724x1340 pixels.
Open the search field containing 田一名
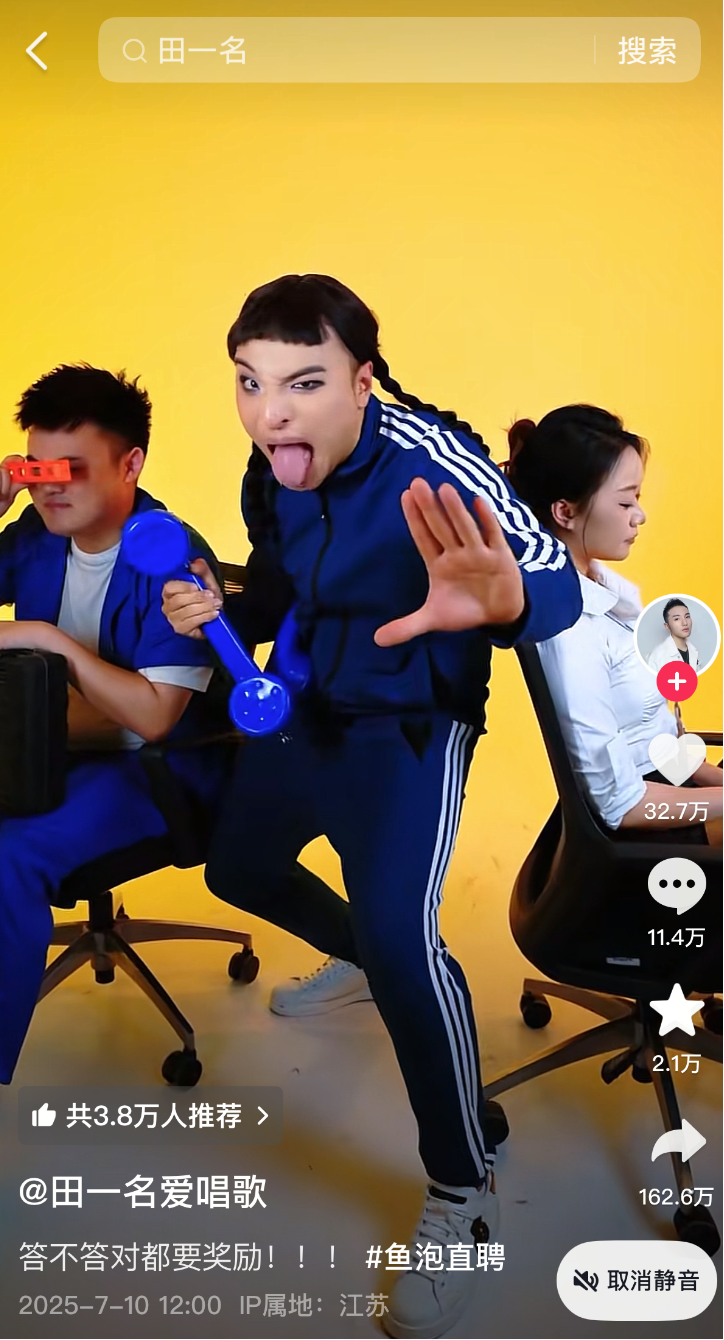click(x=350, y=51)
